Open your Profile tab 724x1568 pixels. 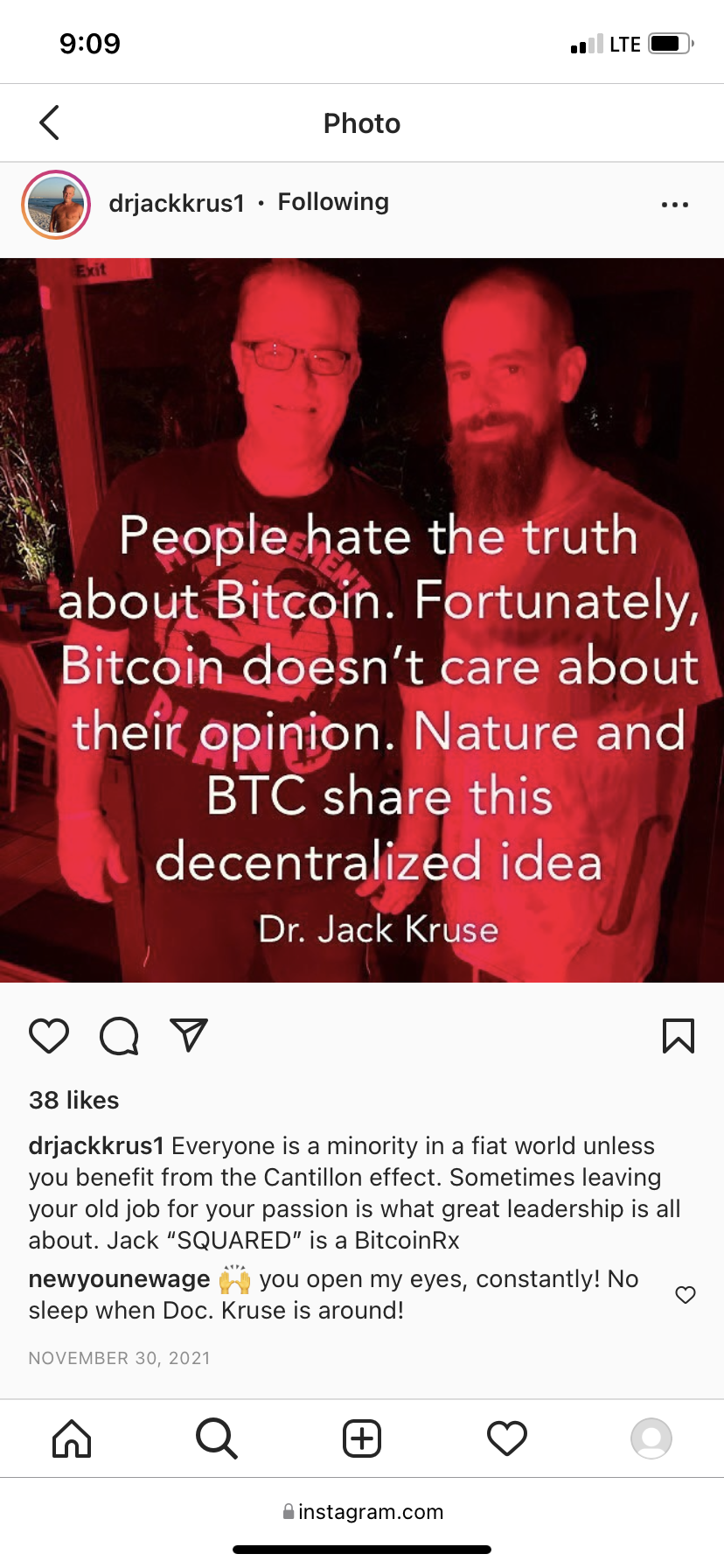point(651,1438)
